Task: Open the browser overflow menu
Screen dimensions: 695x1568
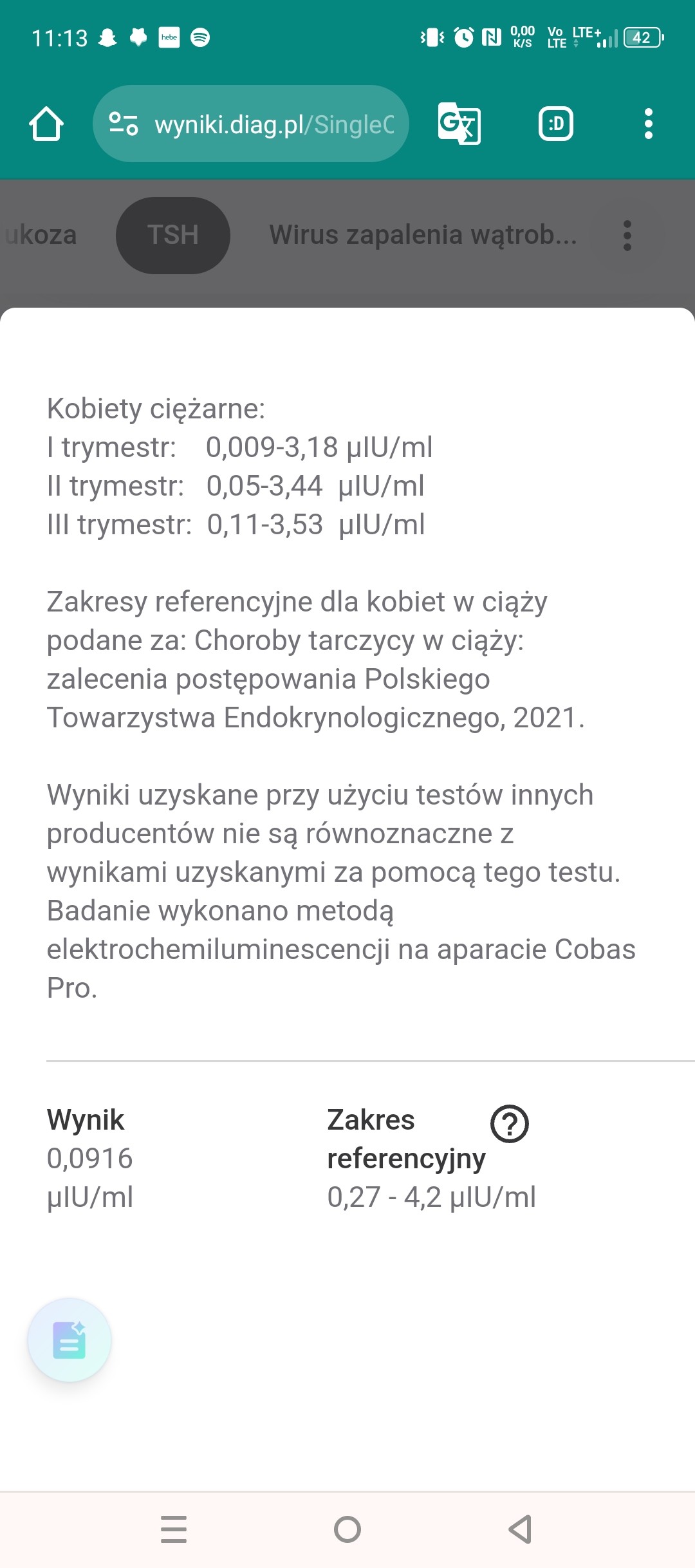Action: 648,124
